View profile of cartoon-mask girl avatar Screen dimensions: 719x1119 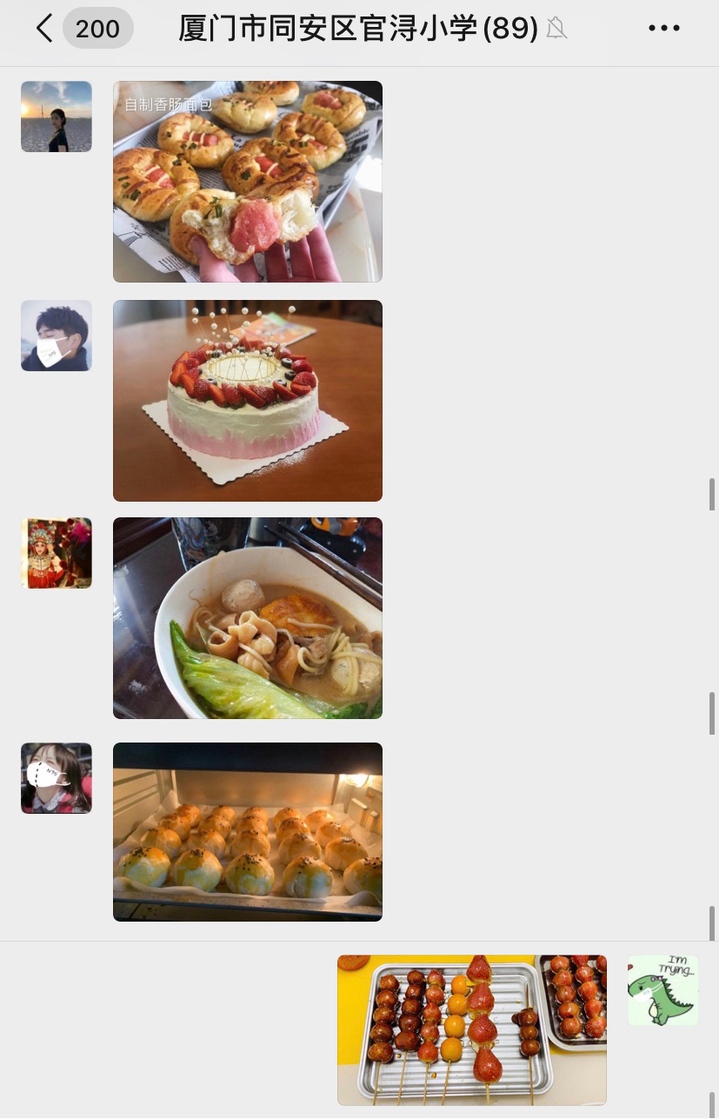tap(56, 778)
